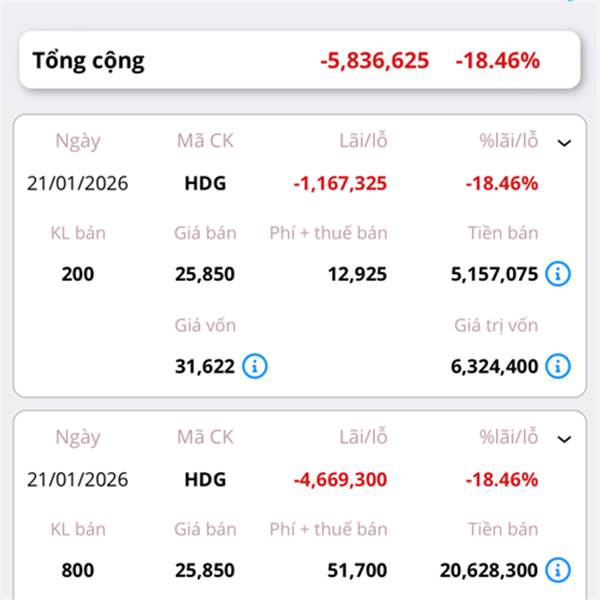Collapse the second HDG card with 800 sold

pyautogui.click(x=564, y=439)
